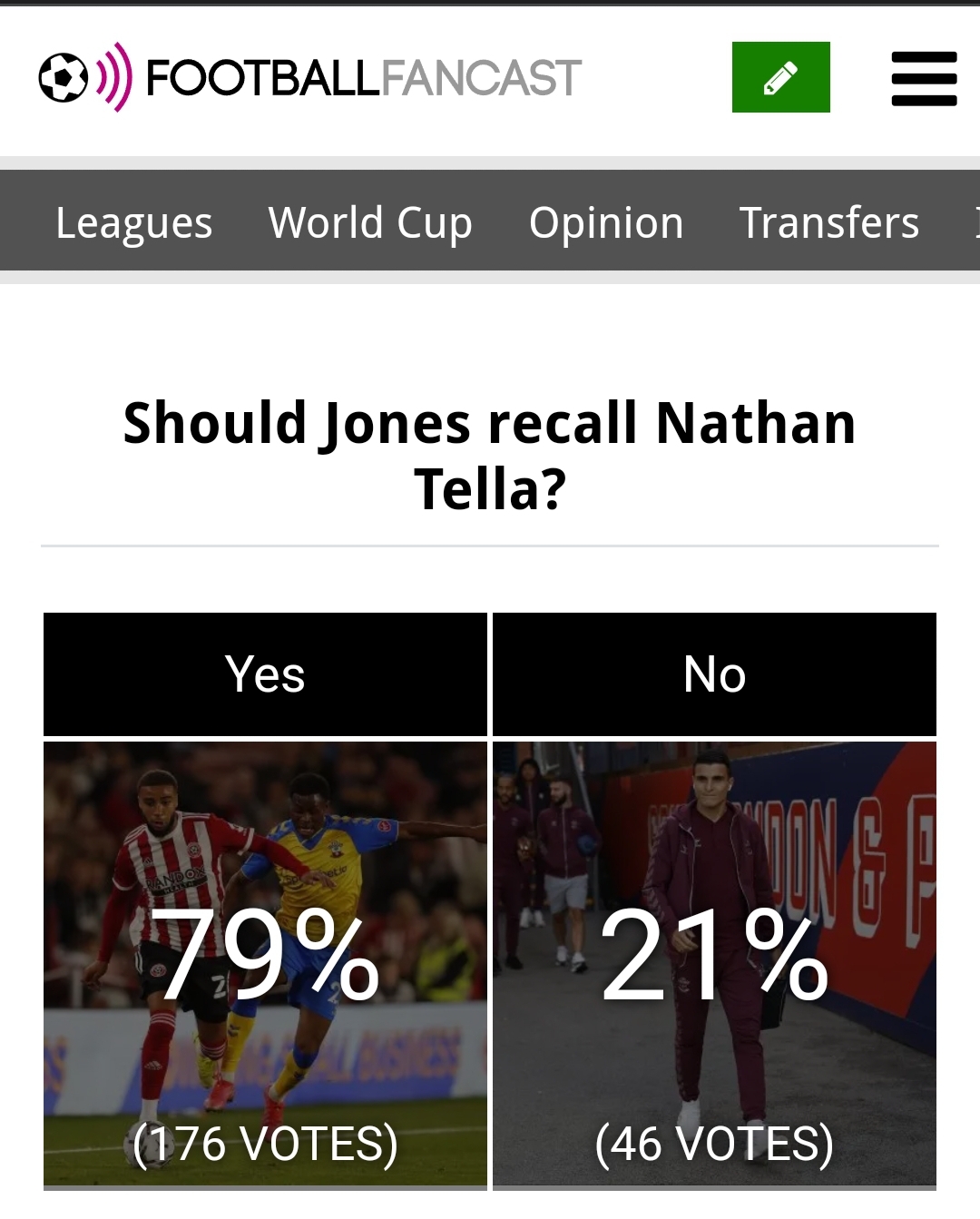Select the 21% No result image

pos(714,964)
